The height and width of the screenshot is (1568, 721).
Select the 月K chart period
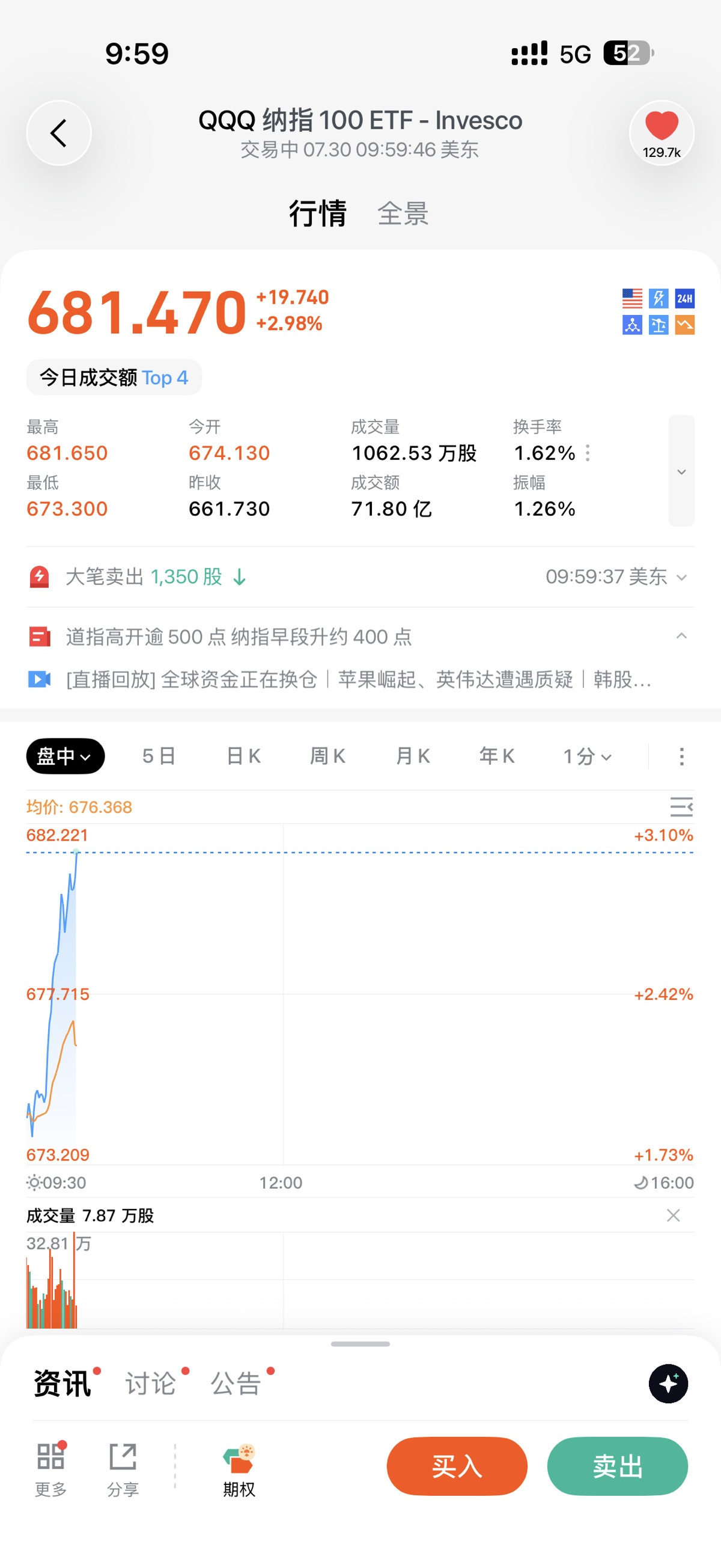point(413,756)
